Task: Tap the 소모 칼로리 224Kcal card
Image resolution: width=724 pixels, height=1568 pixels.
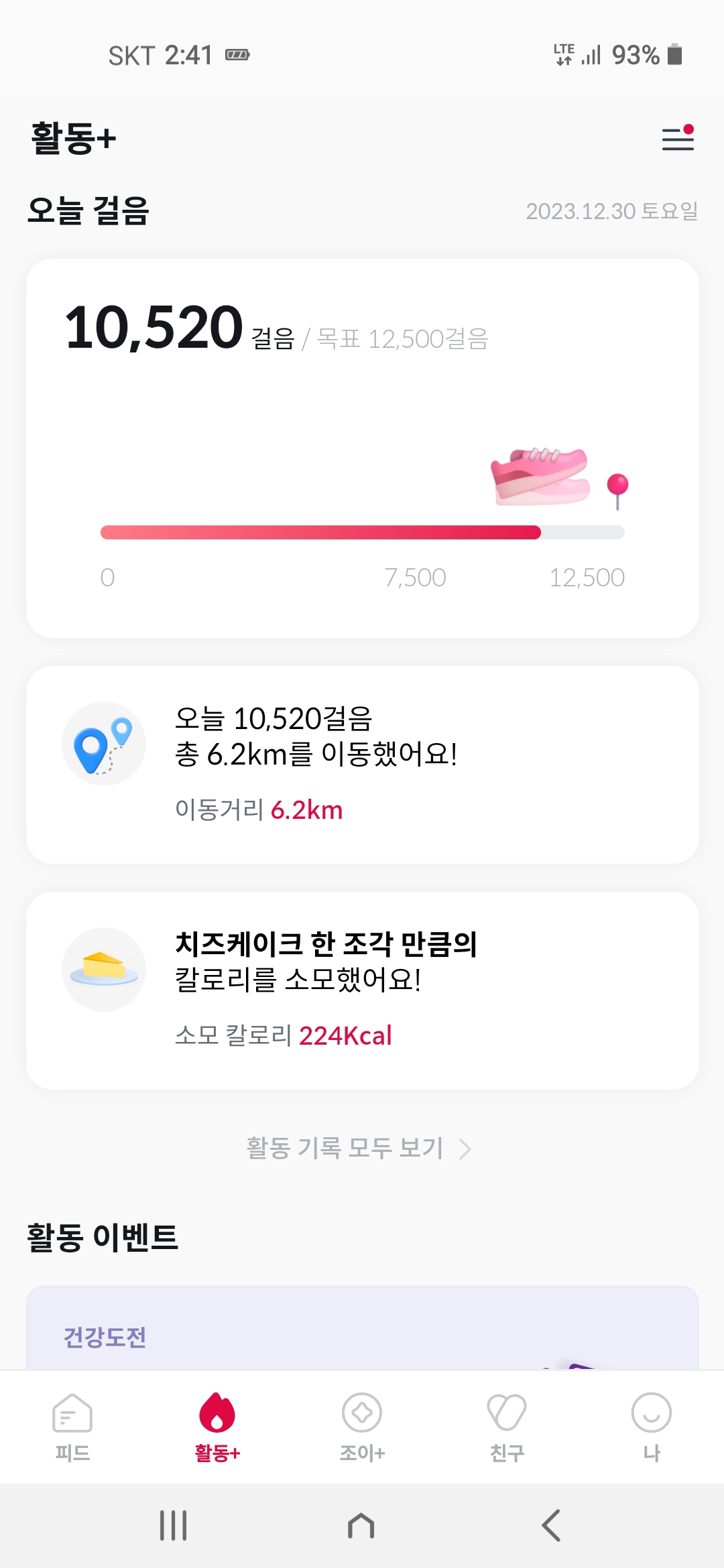Action: [x=362, y=990]
